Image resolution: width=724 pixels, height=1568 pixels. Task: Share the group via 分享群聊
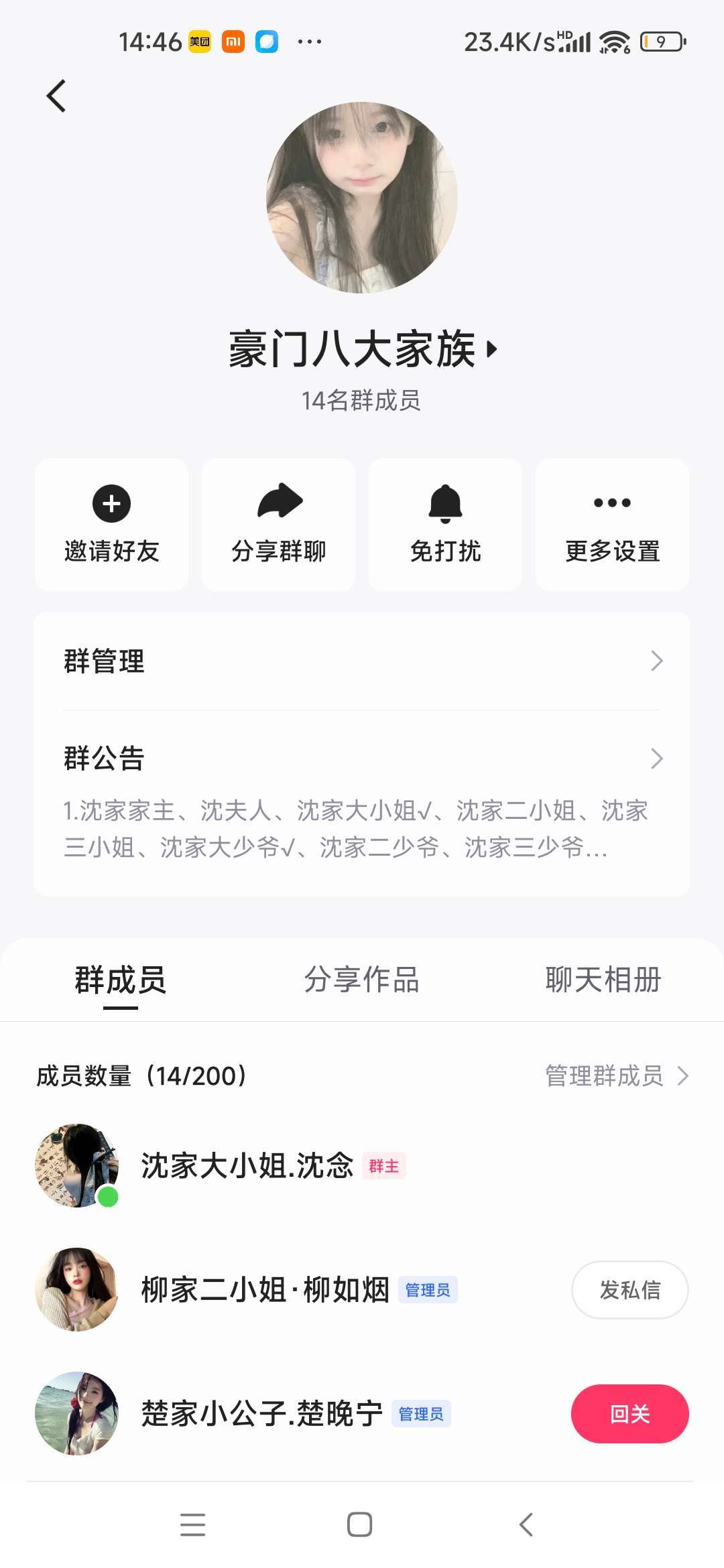pos(278,524)
